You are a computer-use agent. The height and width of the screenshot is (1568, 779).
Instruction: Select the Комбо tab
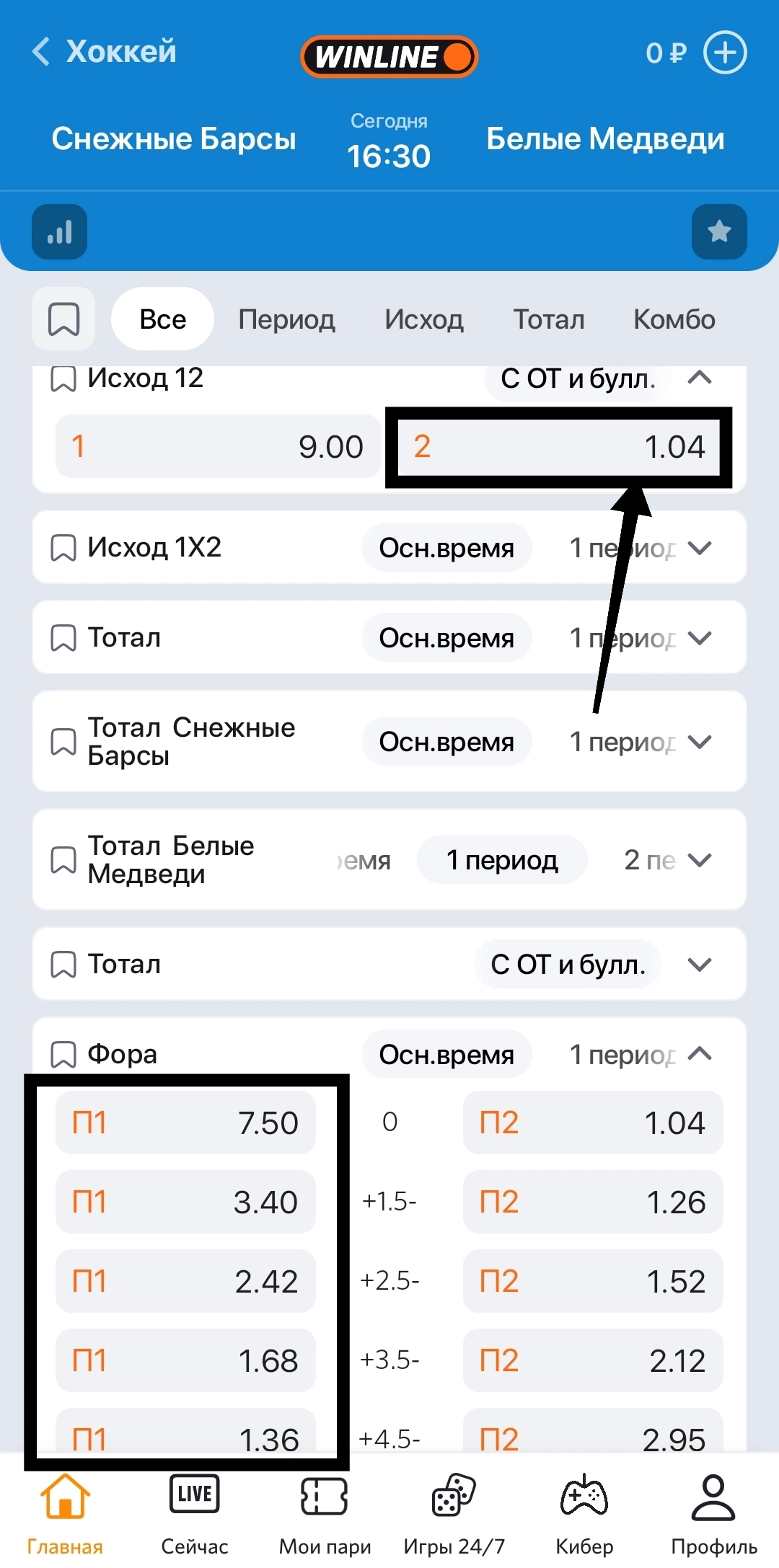pos(674,319)
